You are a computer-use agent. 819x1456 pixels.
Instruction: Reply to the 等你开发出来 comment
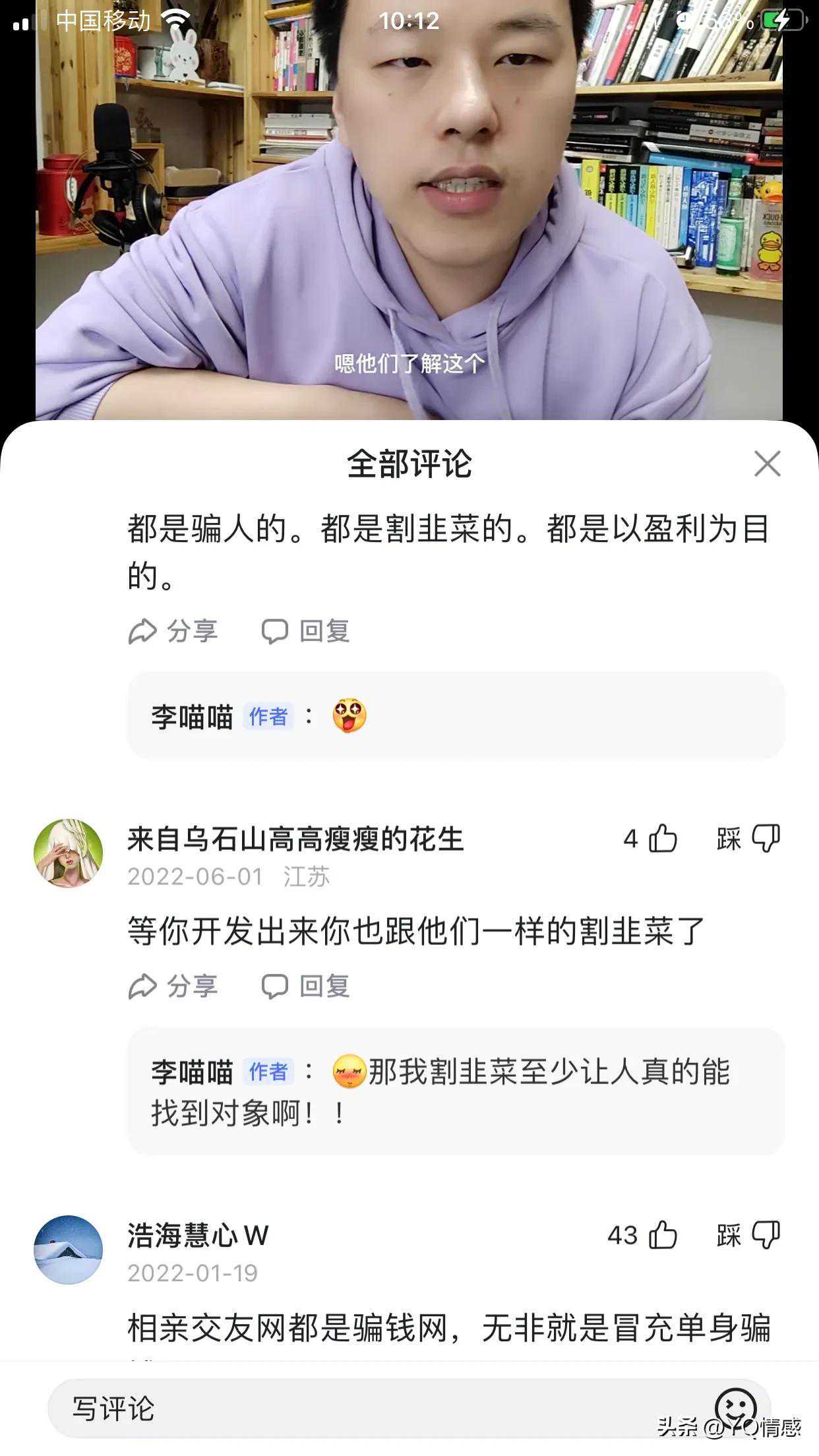coord(306,986)
